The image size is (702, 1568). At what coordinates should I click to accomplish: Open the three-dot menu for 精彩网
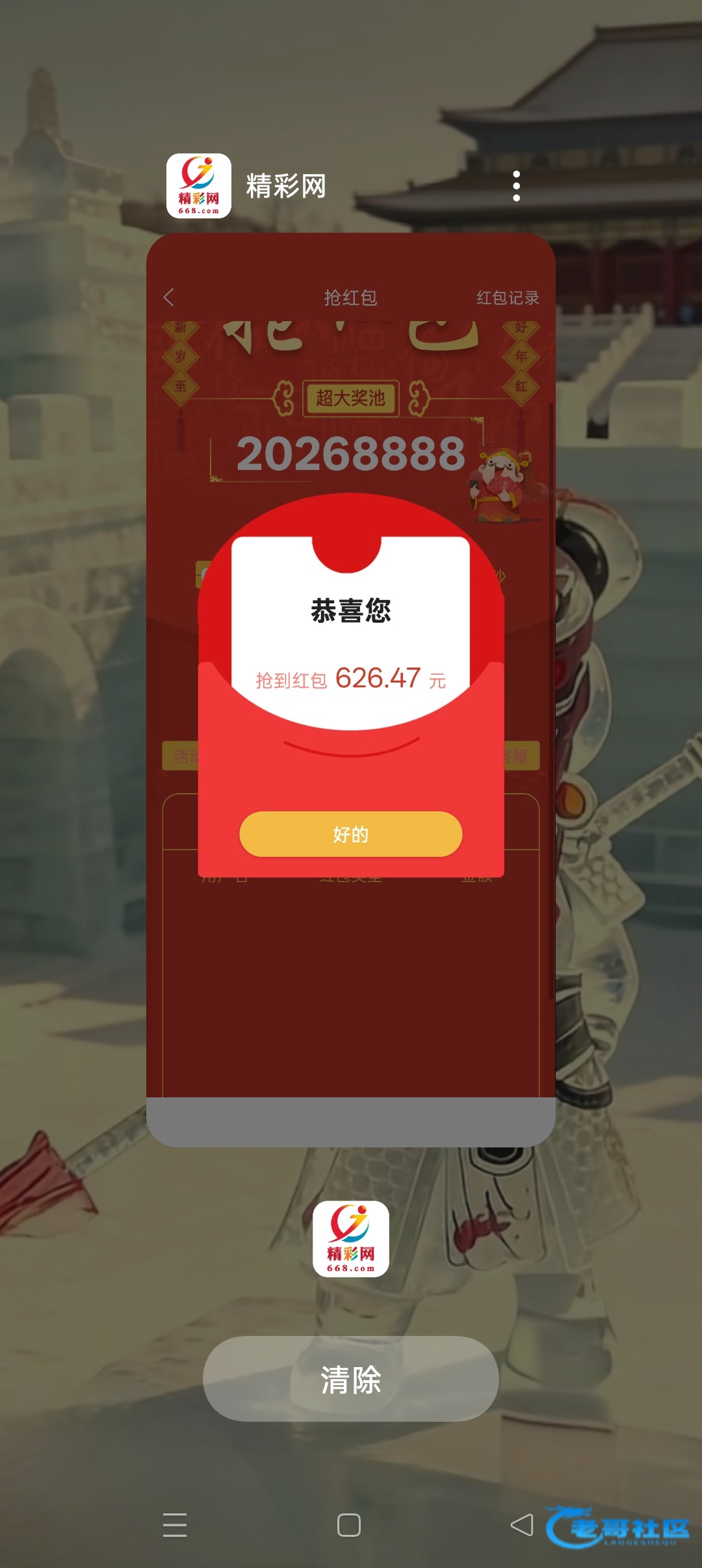[x=516, y=187]
